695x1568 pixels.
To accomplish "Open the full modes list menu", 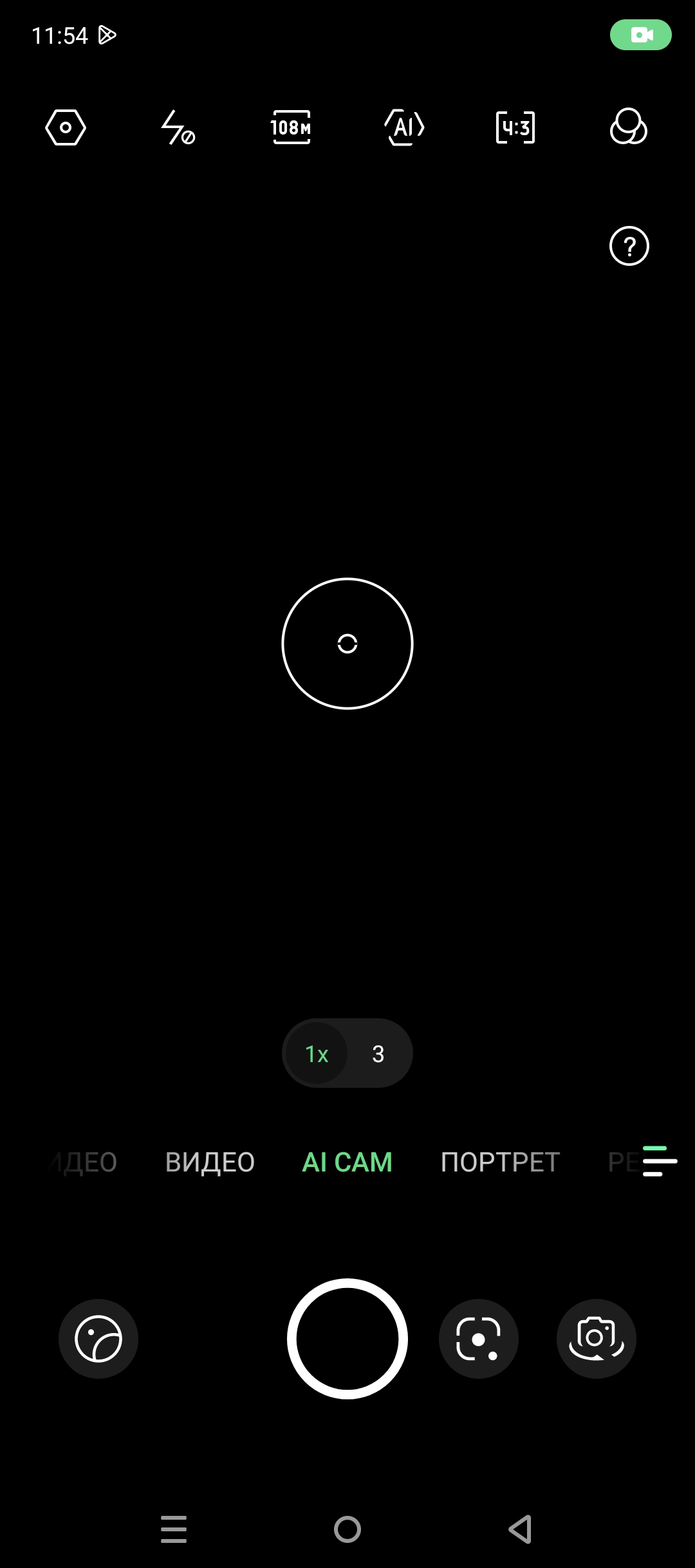I will tap(660, 1161).
